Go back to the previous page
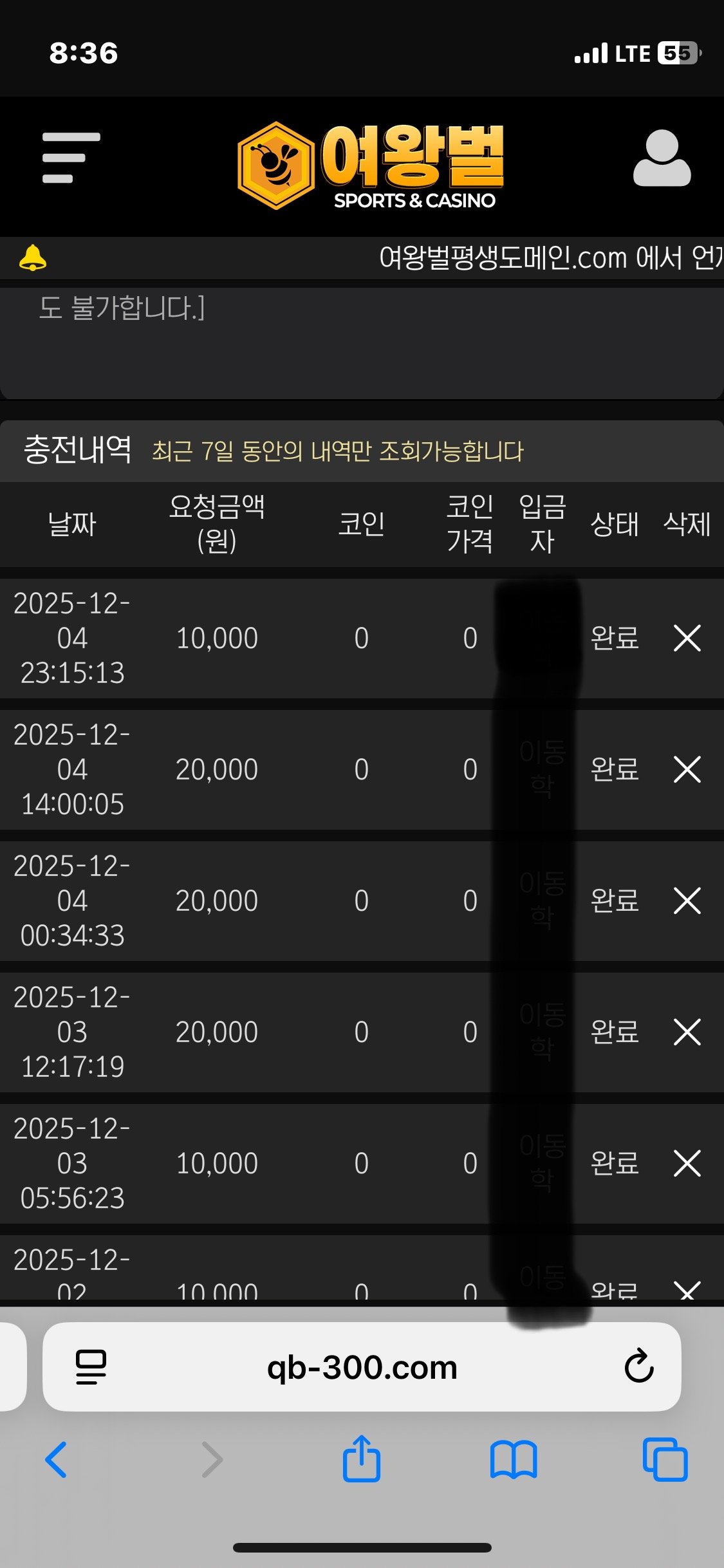 coord(57,1460)
